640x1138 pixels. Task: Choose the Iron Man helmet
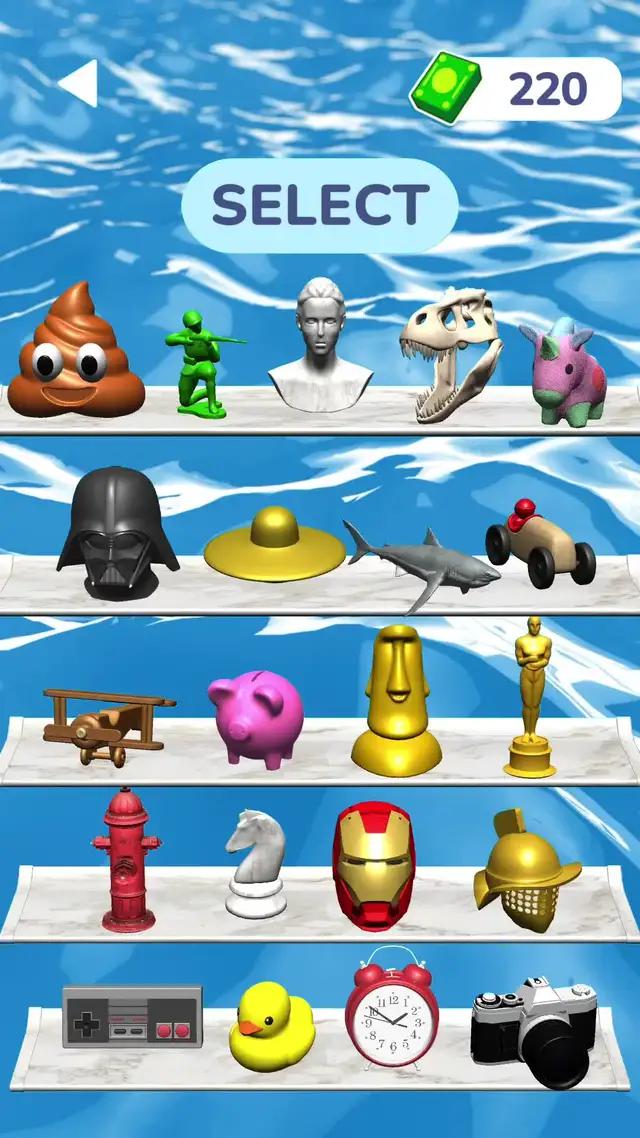click(x=373, y=864)
